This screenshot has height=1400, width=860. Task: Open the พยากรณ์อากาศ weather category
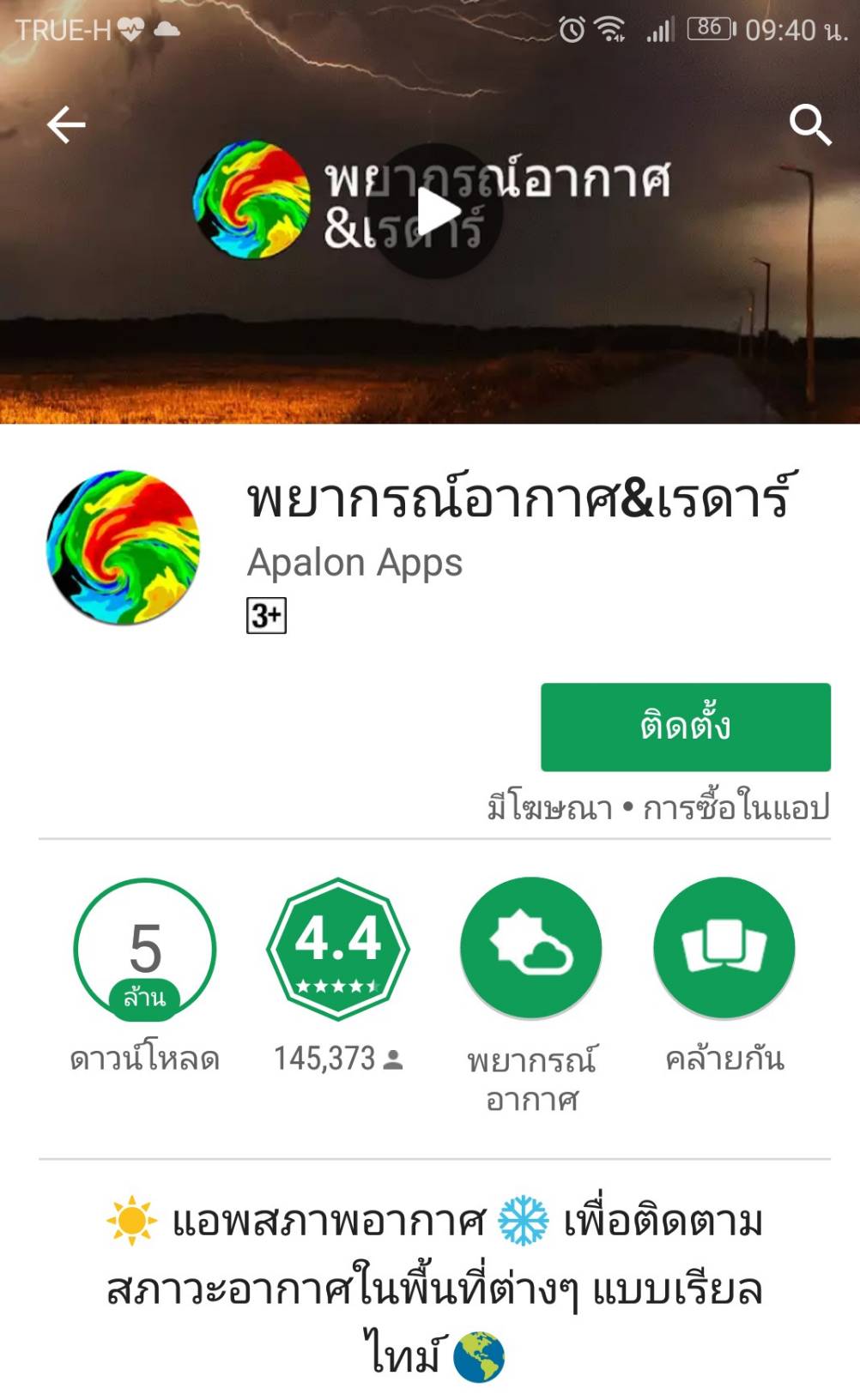point(531,949)
